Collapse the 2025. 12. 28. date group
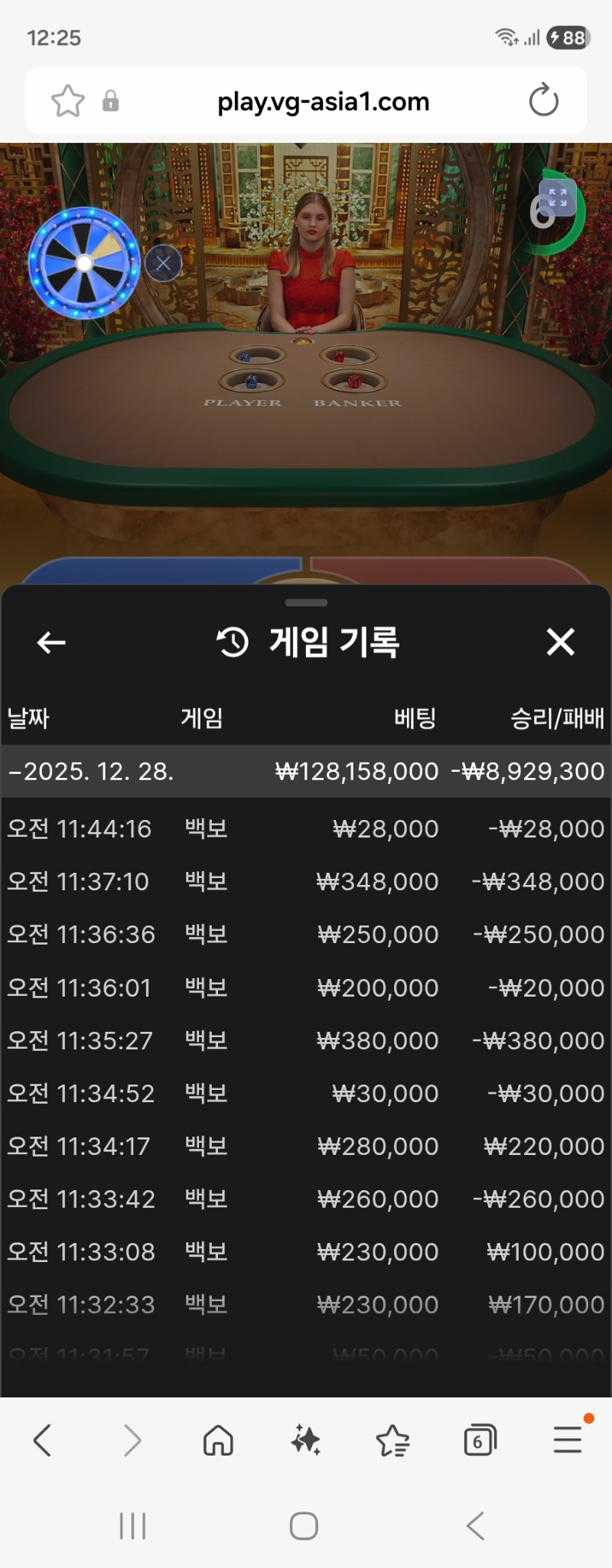612x1568 pixels. (x=92, y=771)
